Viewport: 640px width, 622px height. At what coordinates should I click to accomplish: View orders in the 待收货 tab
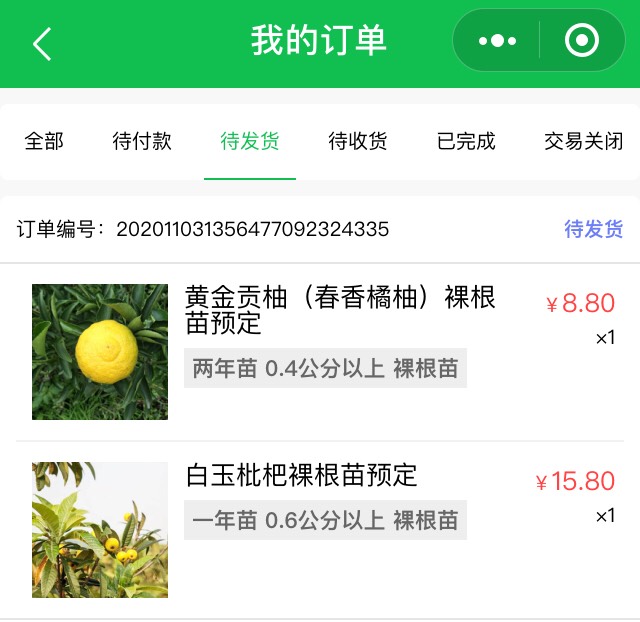358,141
